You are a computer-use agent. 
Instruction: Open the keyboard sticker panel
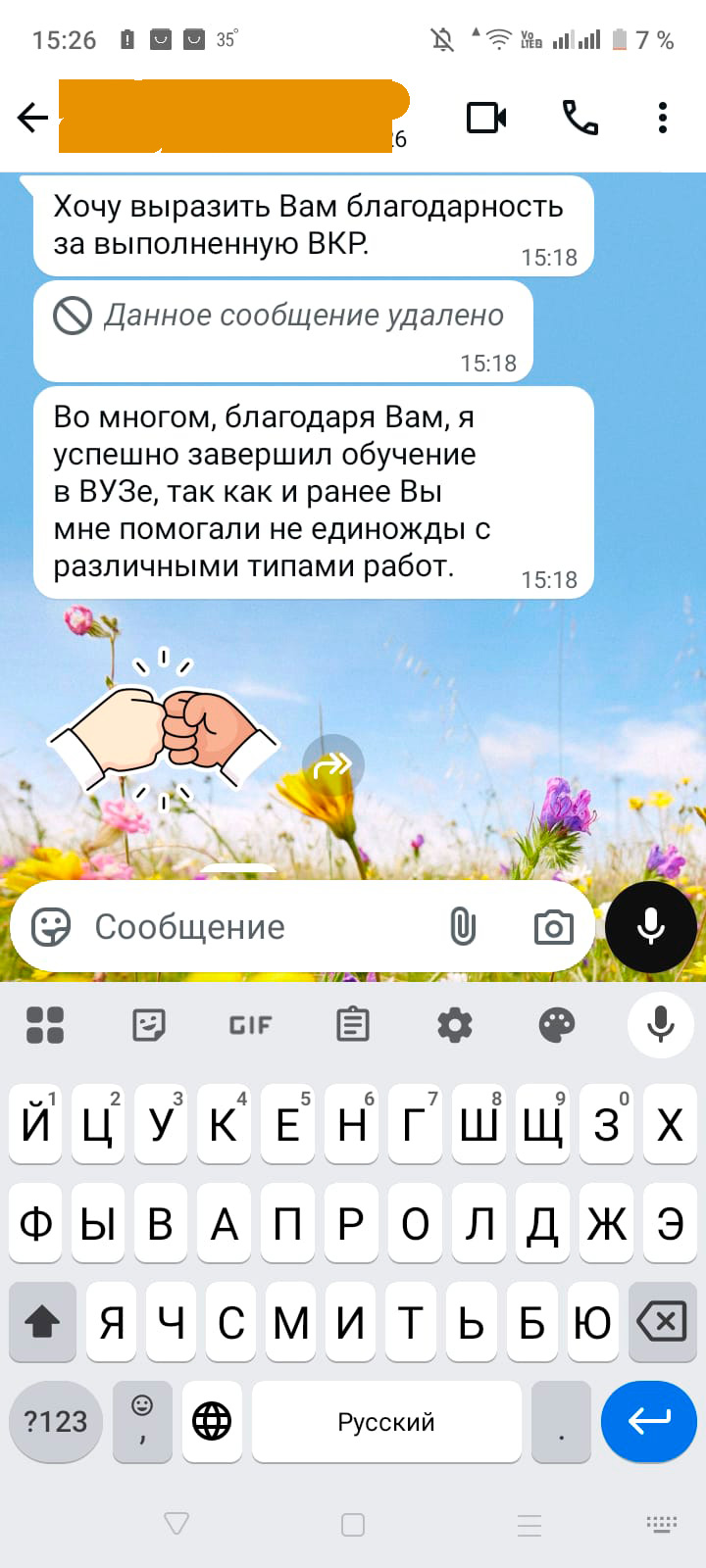[x=149, y=1025]
